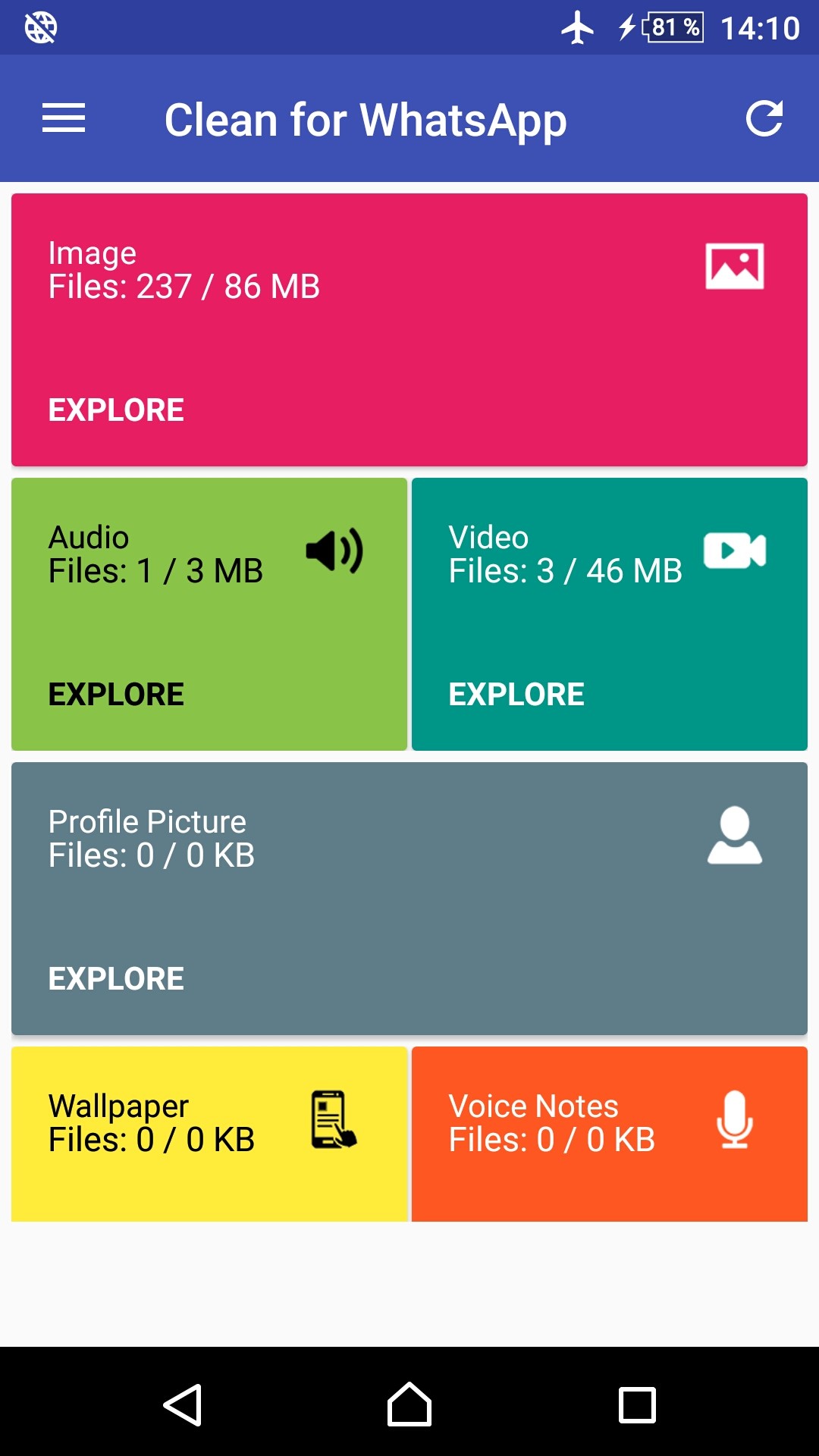
Task: Explore the Video files
Action: tap(516, 695)
